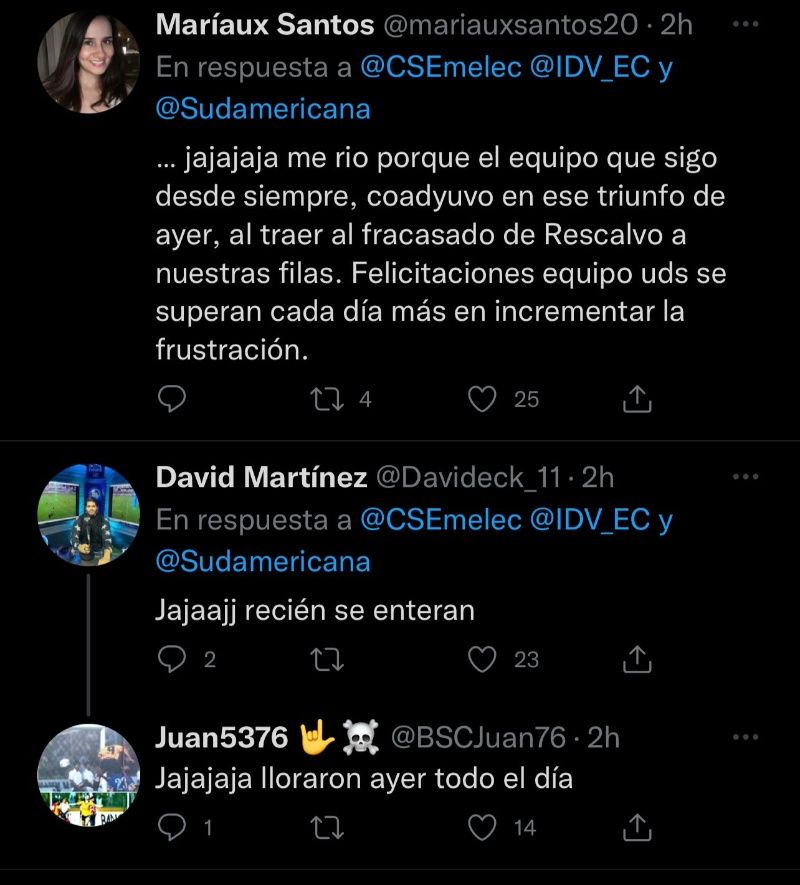Share Juan5376's tweet
800x885 pixels.
(638, 827)
